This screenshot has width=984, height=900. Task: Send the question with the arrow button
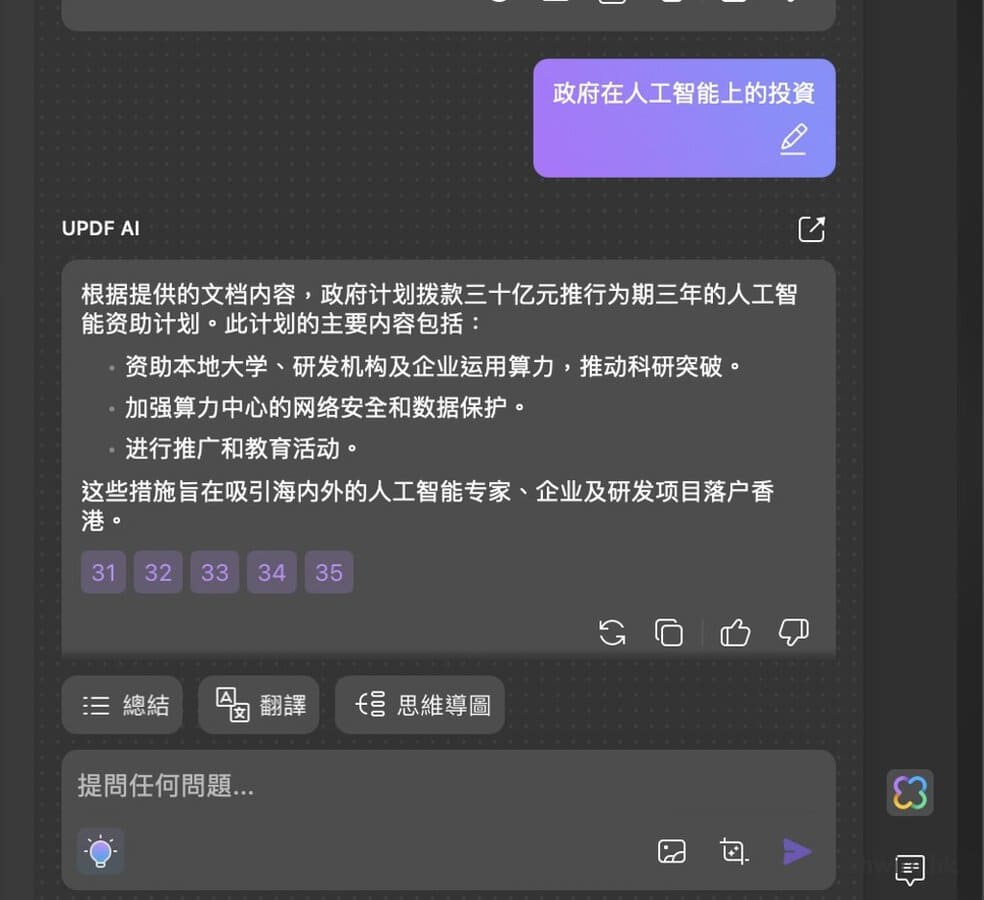[797, 852]
